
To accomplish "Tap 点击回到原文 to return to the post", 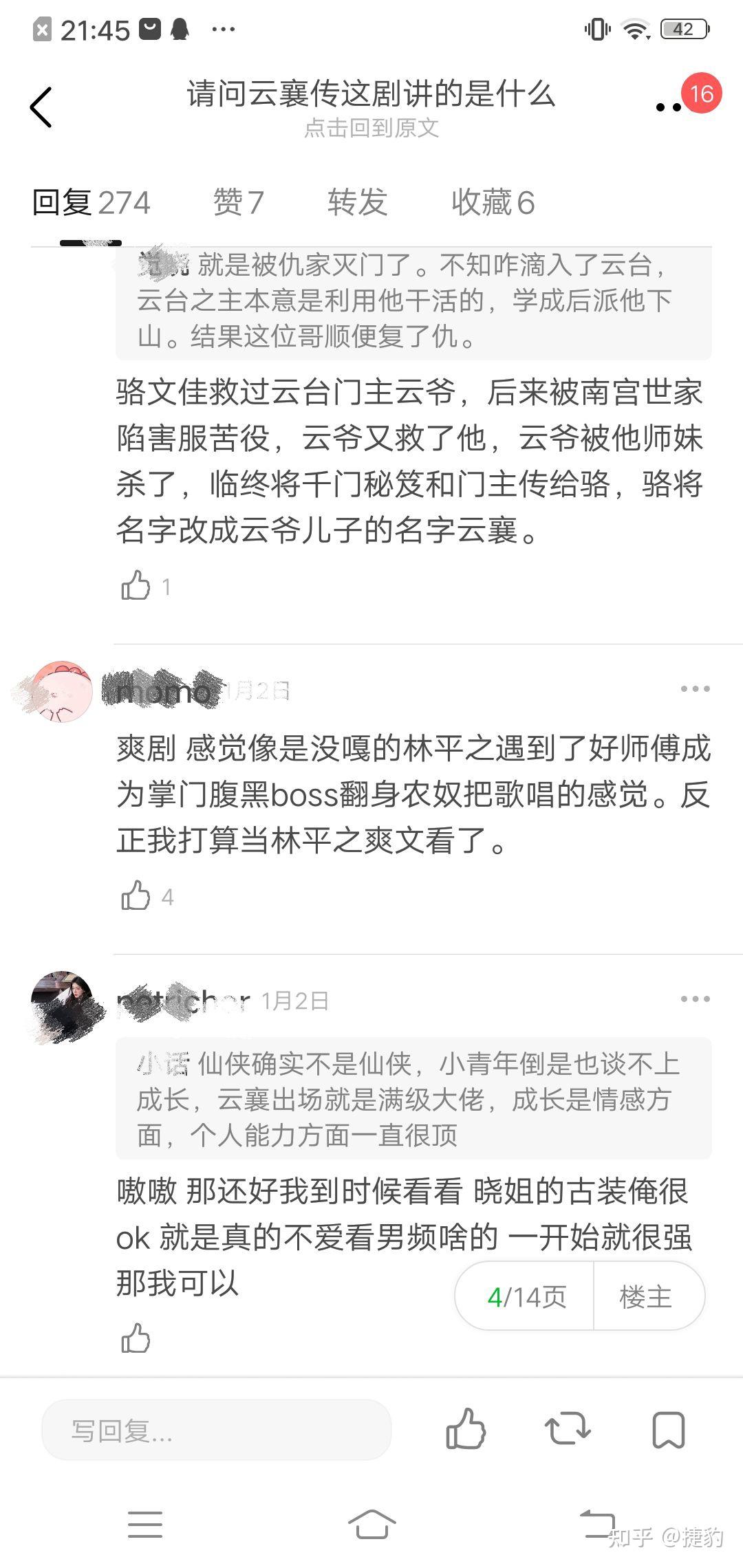I will click(371, 128).
